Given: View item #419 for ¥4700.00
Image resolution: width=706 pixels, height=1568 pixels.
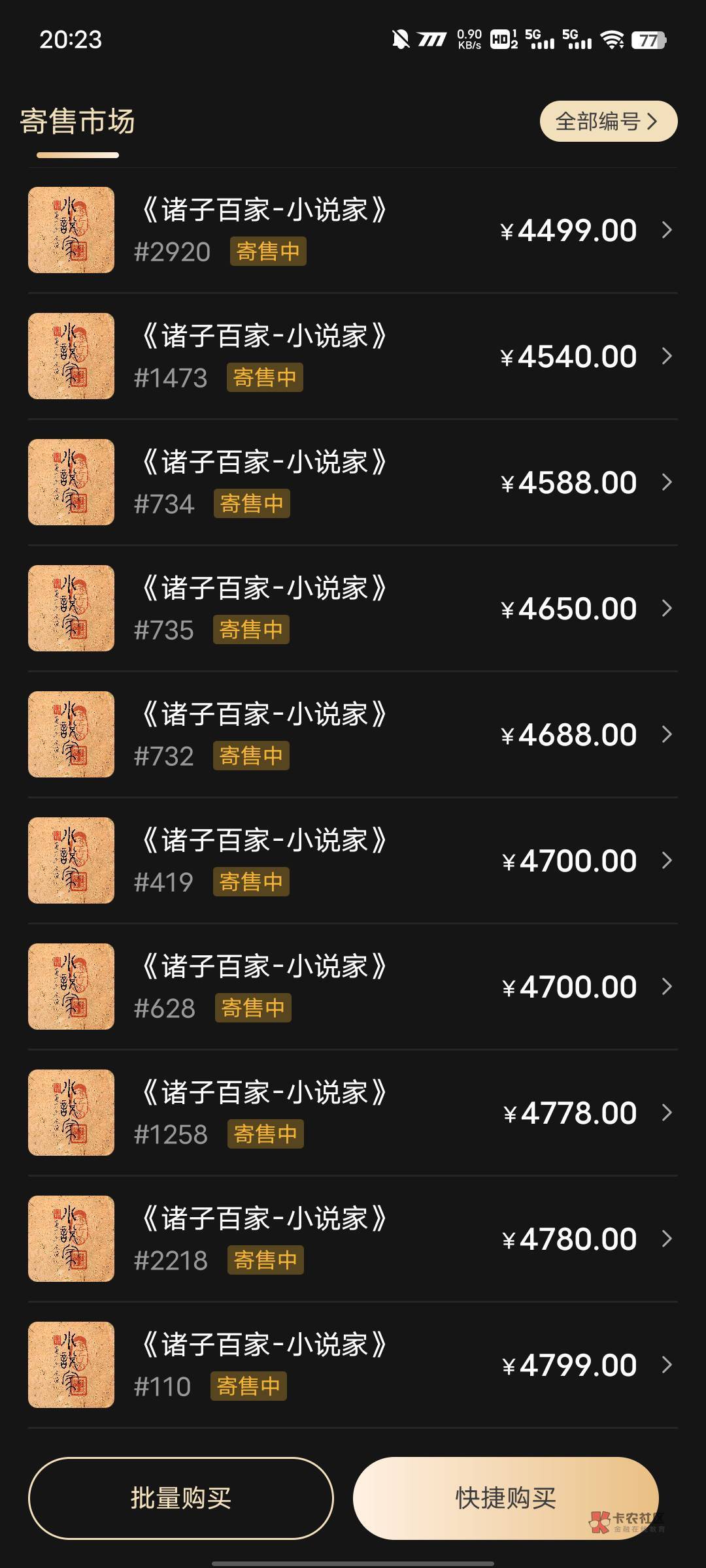Looking at the screenshot, I should click(x=353, y=861).
